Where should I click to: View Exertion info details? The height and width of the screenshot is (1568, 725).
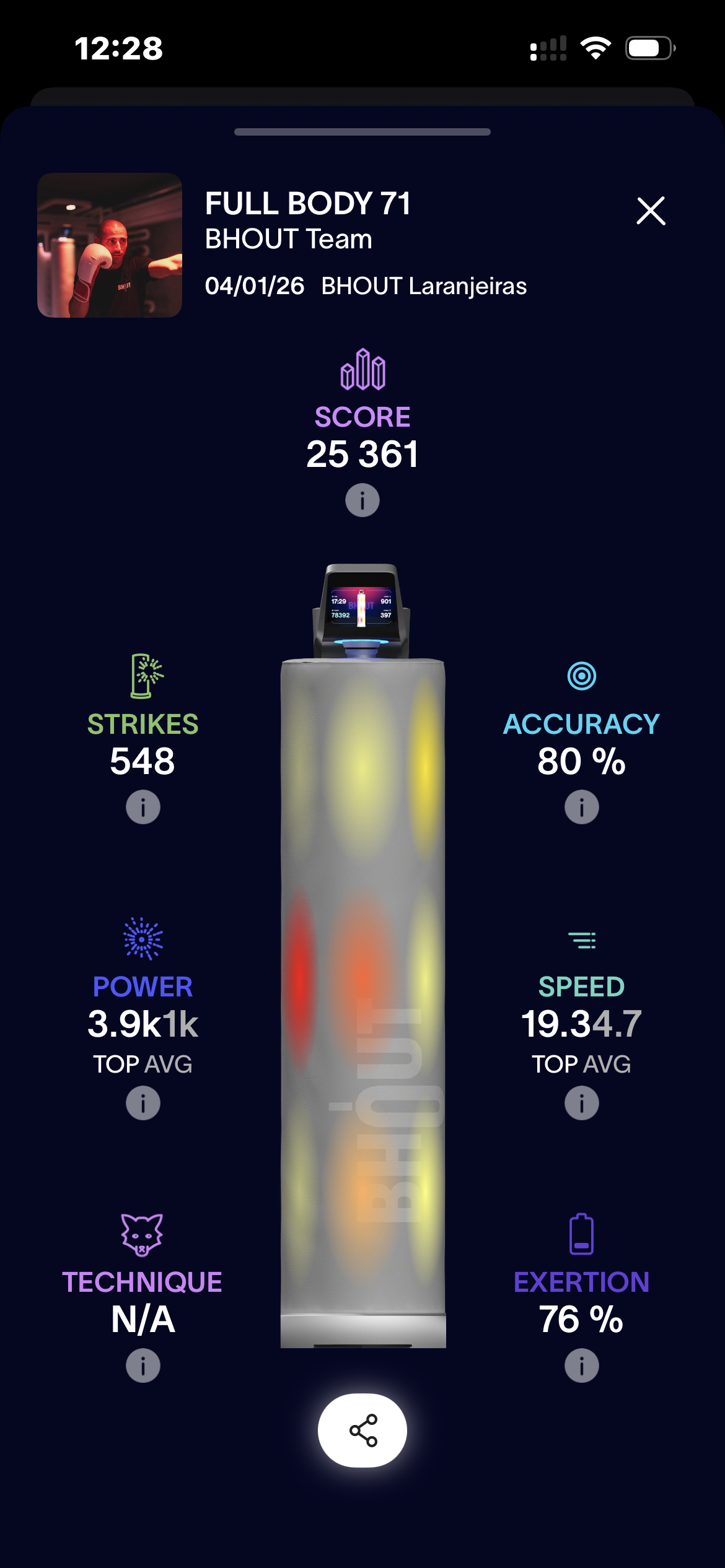pyautogui.click(x=581, y=1365)
